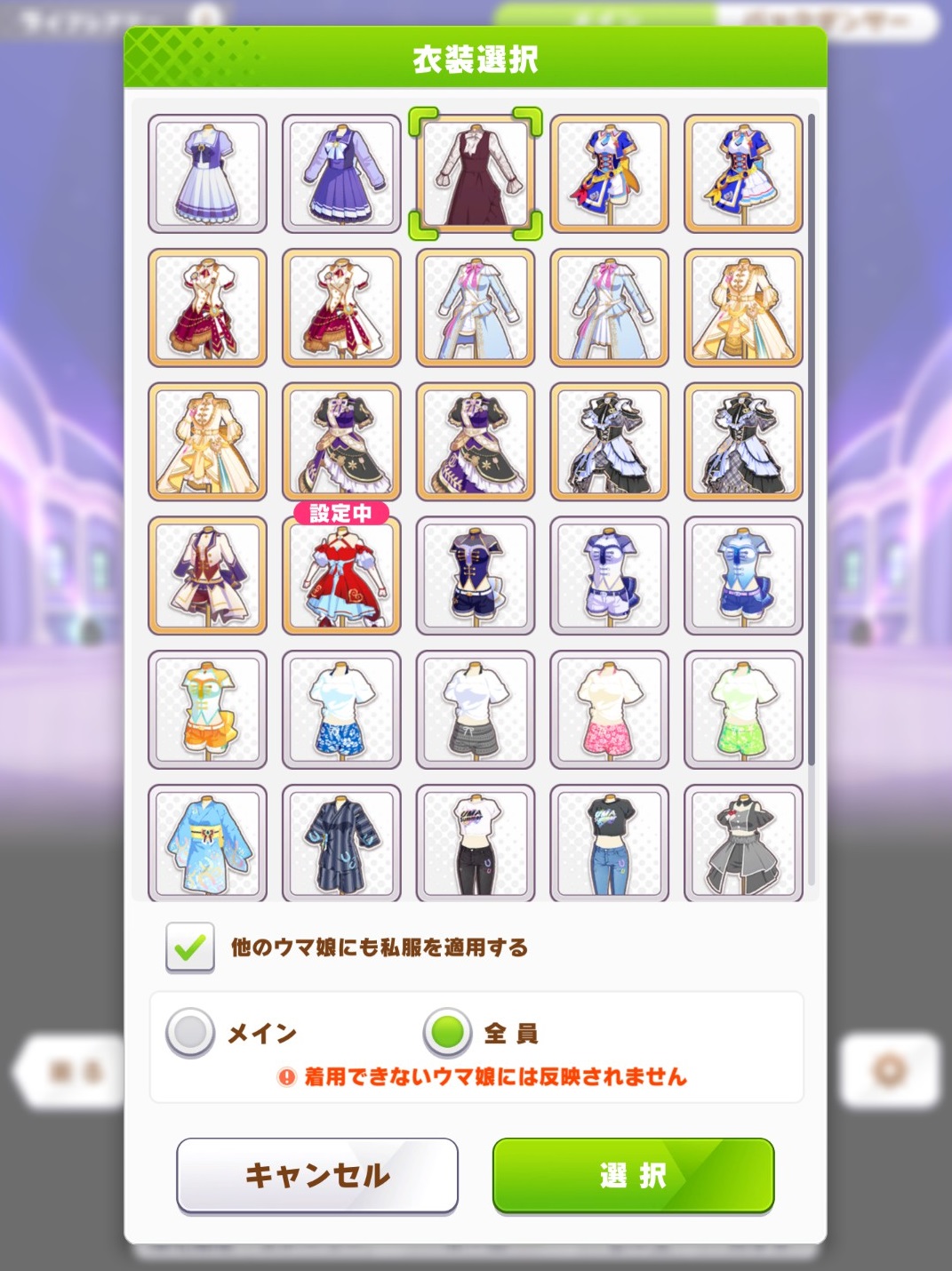Select the 全員 radio option
Screen dimensions: 952x1271
pos(447,1032)
